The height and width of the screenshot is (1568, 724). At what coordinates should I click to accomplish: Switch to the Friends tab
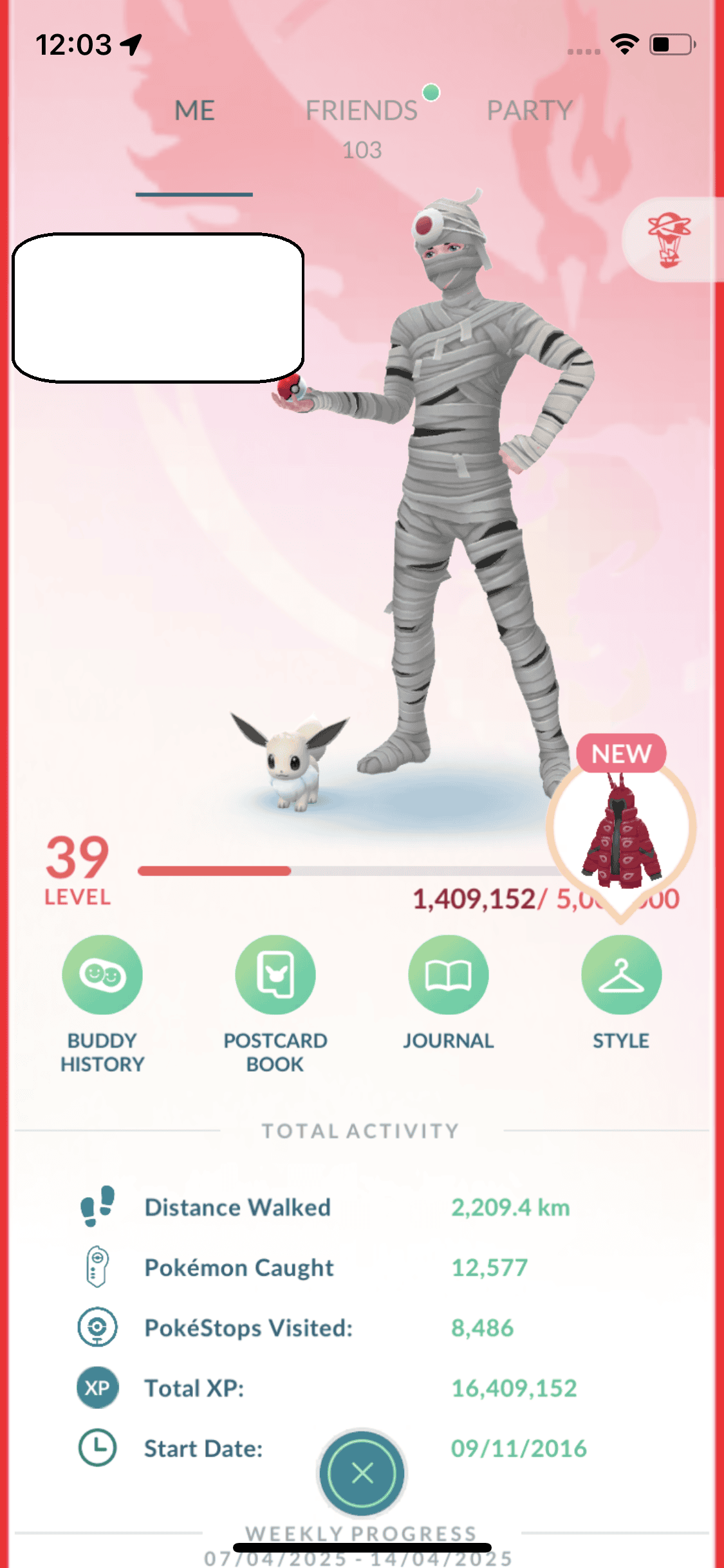click(362, 112)
